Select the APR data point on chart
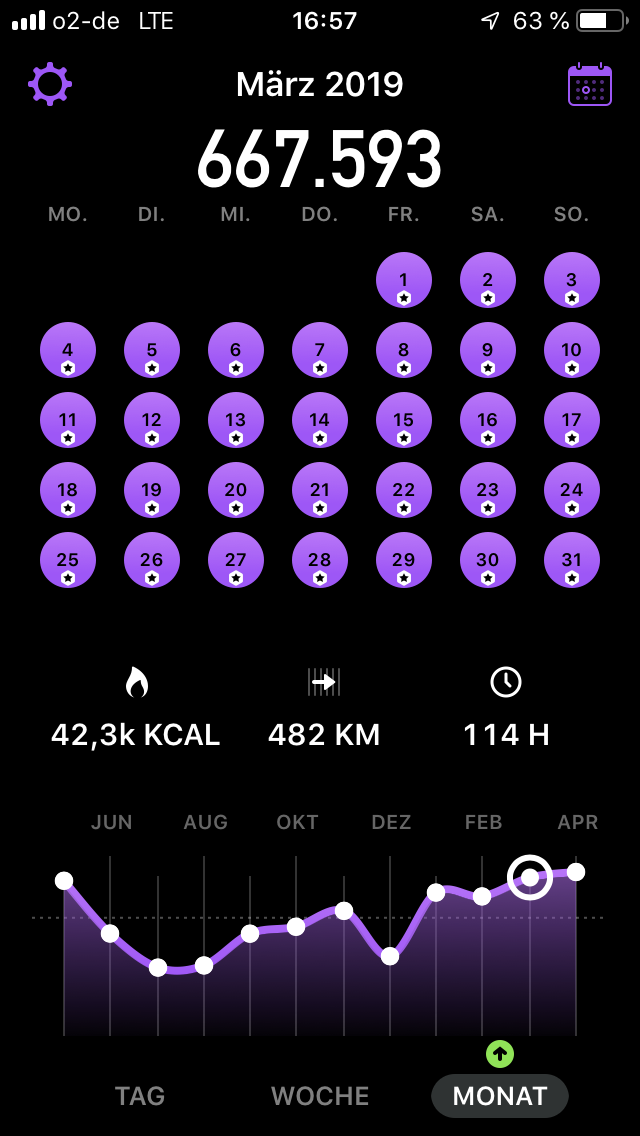Viewport: 640px width, 1136px height. coord(576,872)
